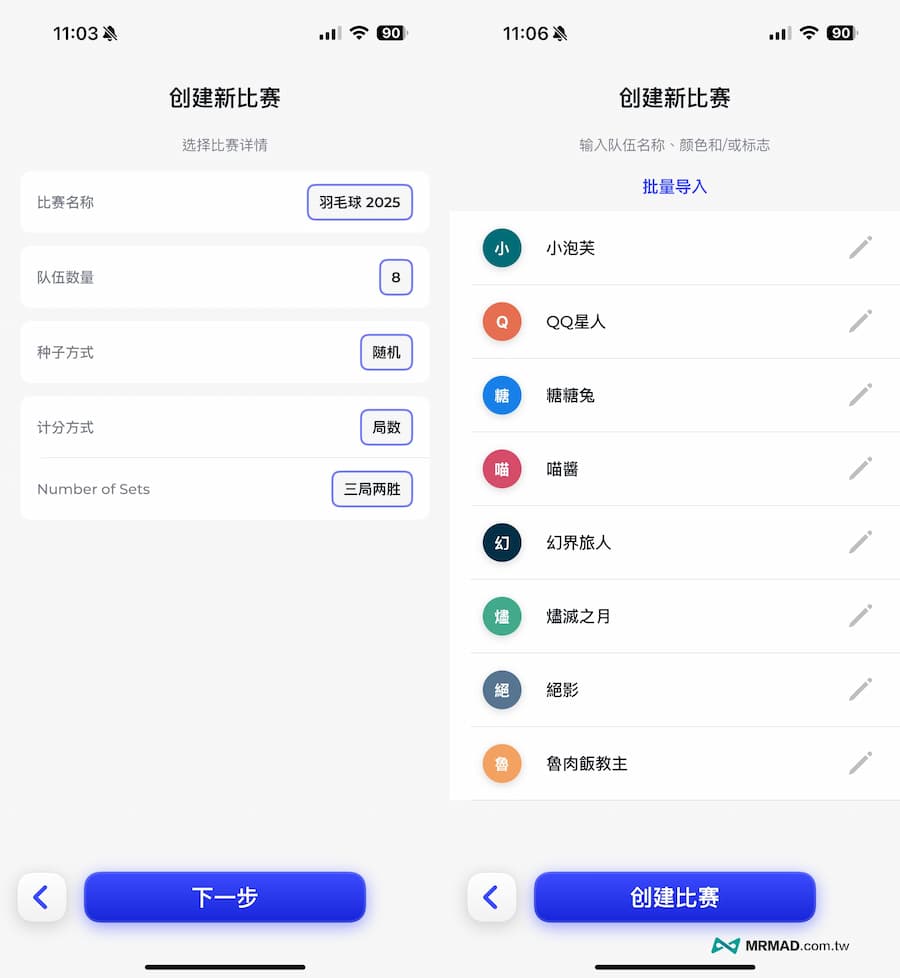Tap the pencil icon for QQ星人

tap(860, 321)
